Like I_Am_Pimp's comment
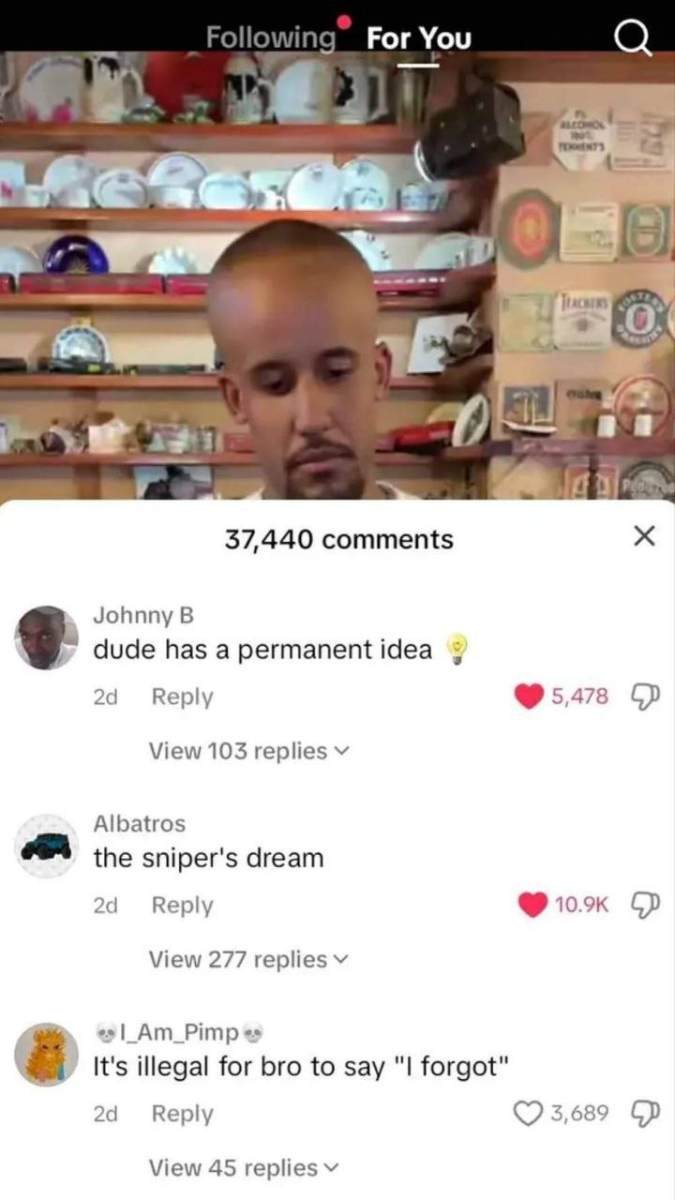 click(x=527, y=1113)
